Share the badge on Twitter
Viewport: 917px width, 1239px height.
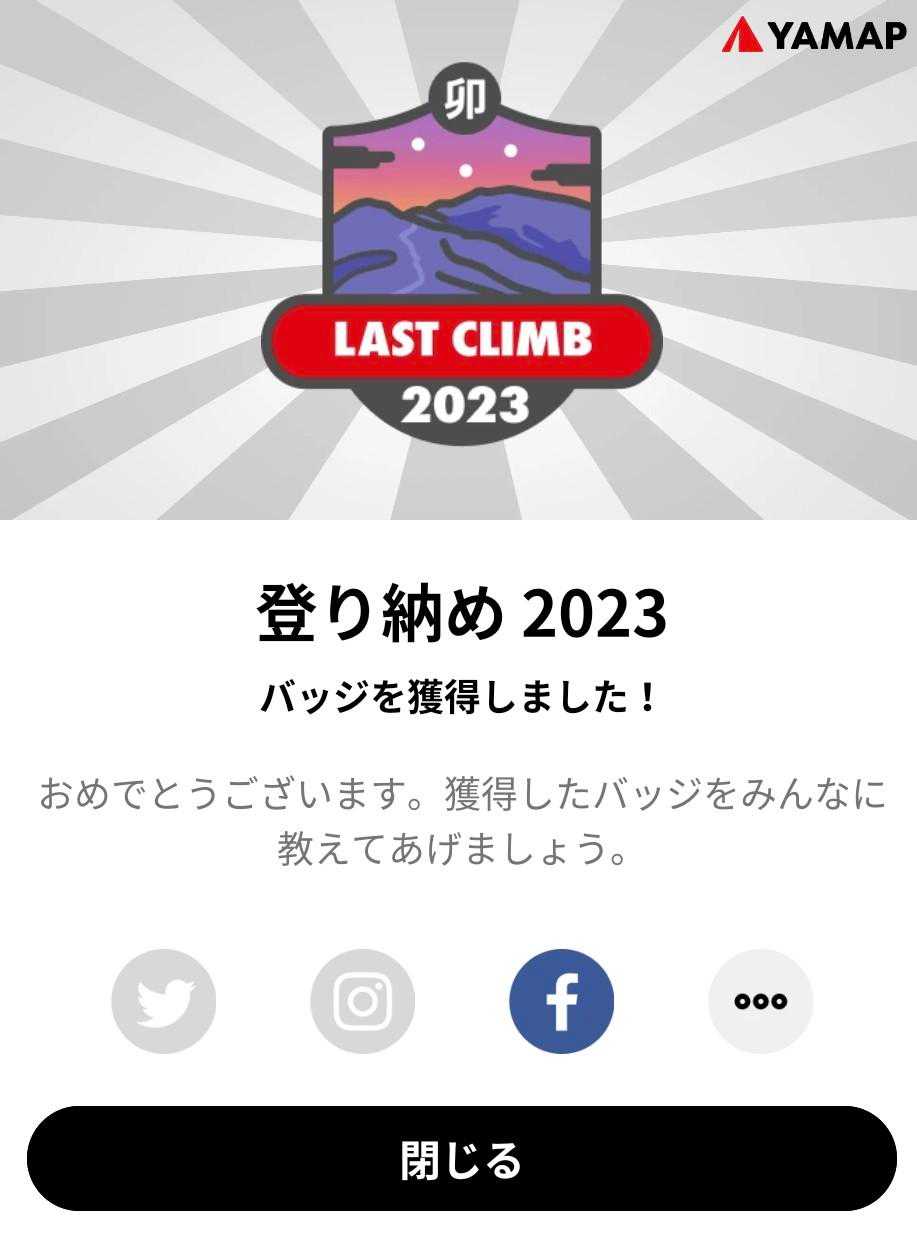163,1001
